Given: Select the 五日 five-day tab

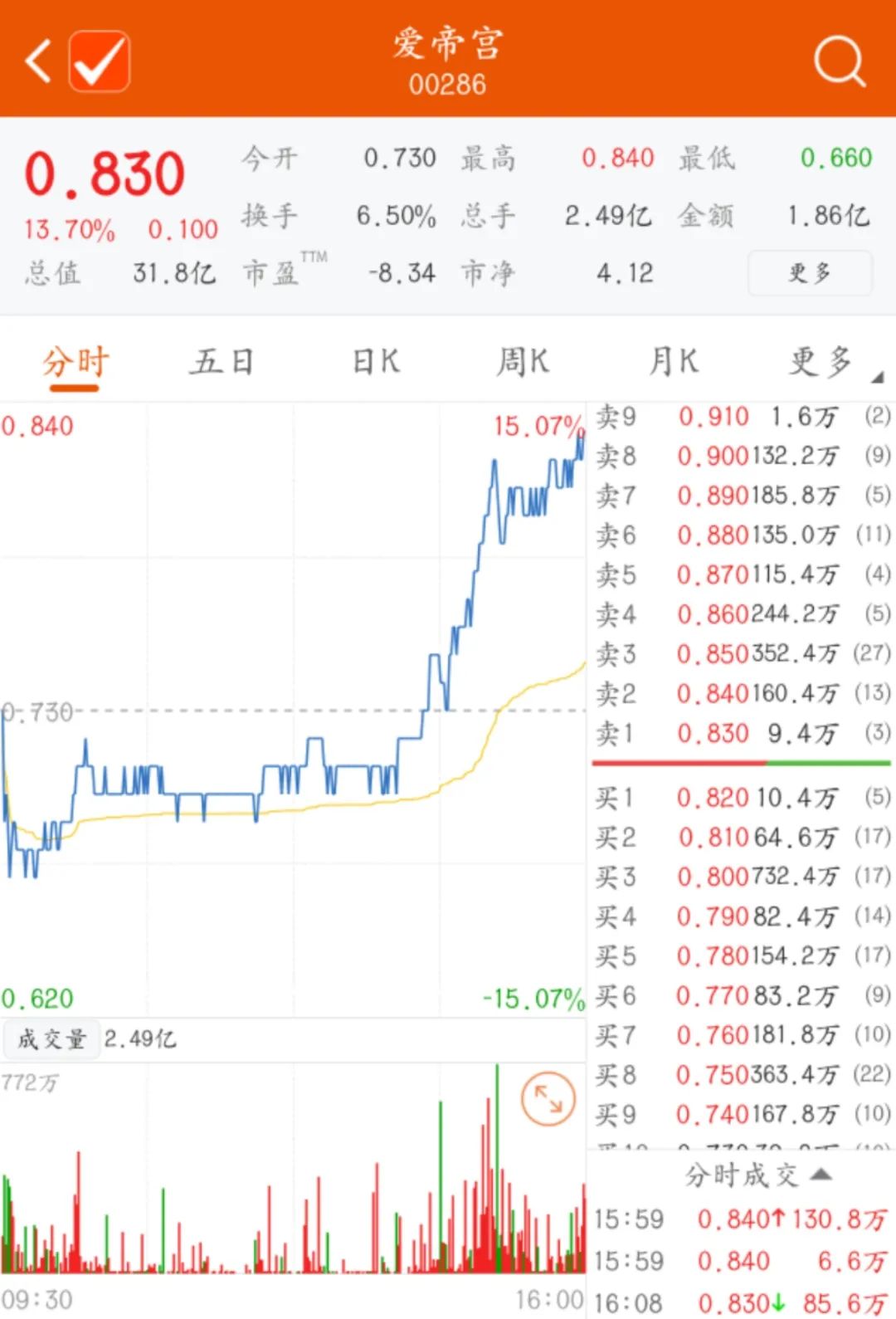Looking at the screenshot, I should tap(221, 361).
